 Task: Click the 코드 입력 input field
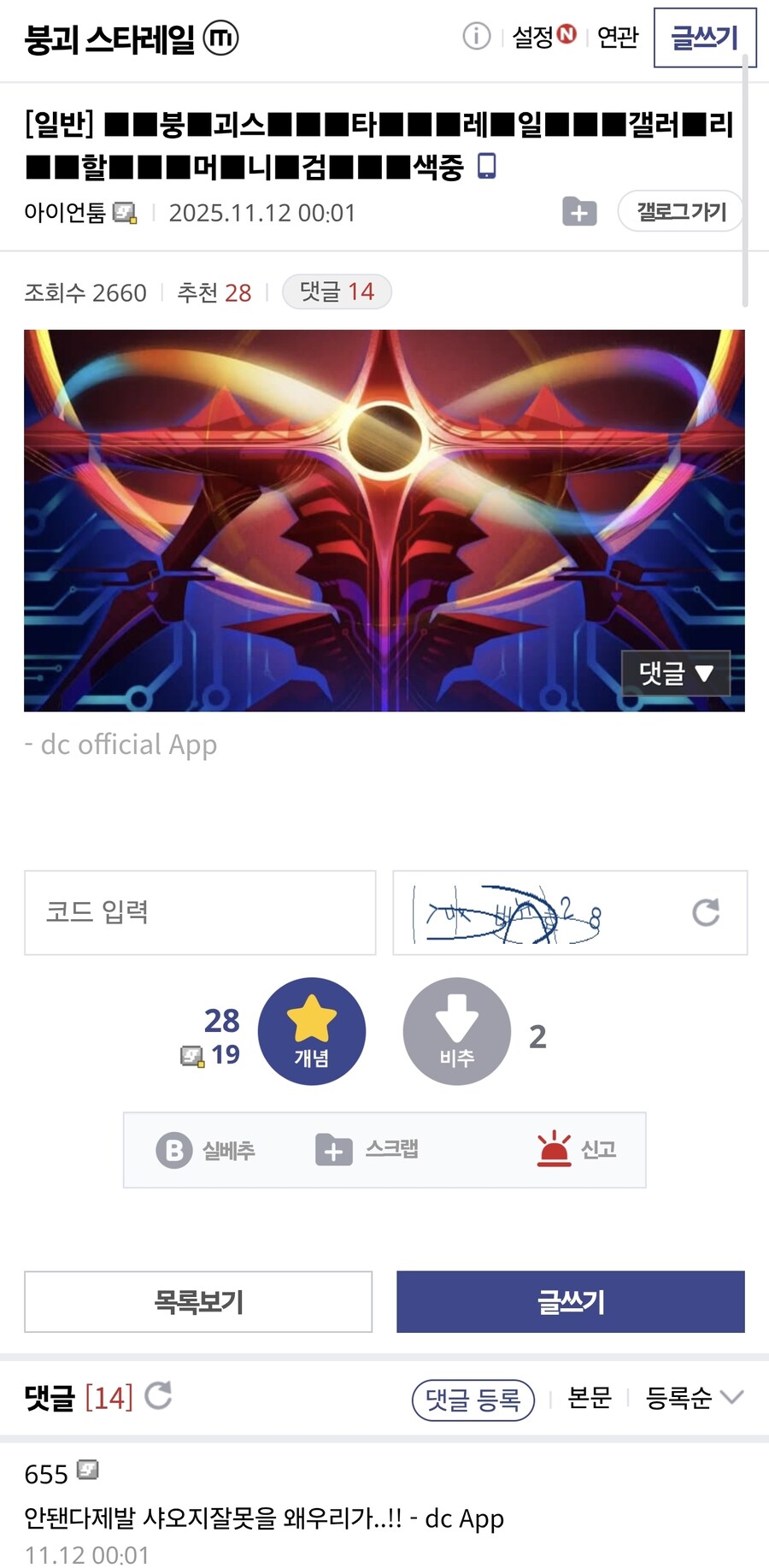[200, 911]
